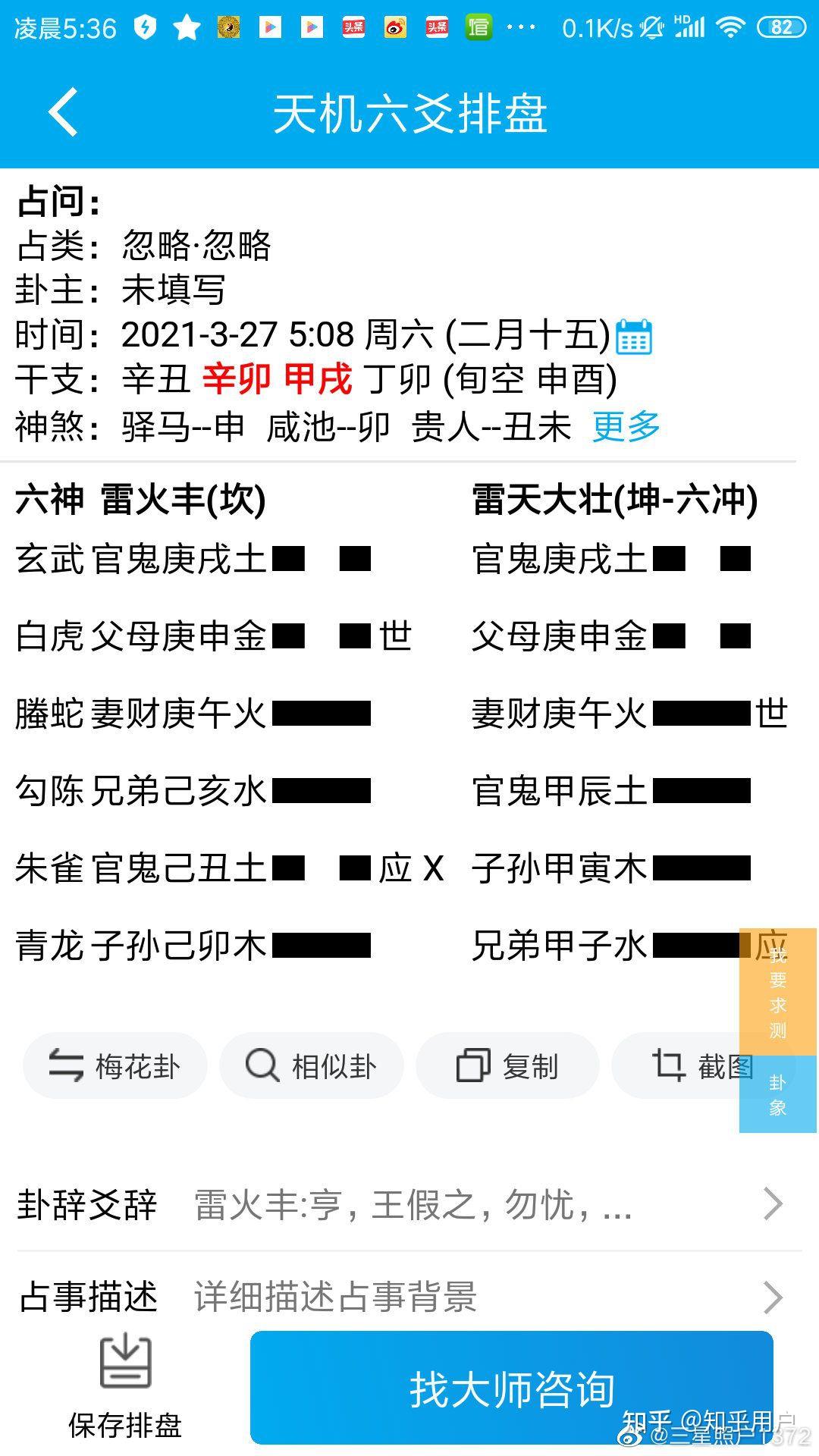Screen dimensions: 819x1456
Task: Open the 卦象 side tab
Action: pos(778,1094)
